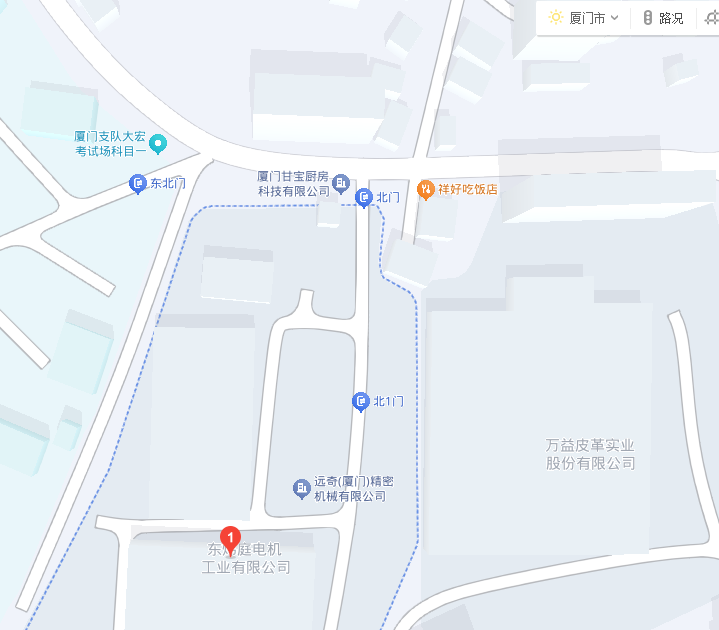The width and height of the screenshot is (719, 630).
Task: Select 远奇(厦门)精密机械有限公司 marker
Action: (x=301, y=488)
